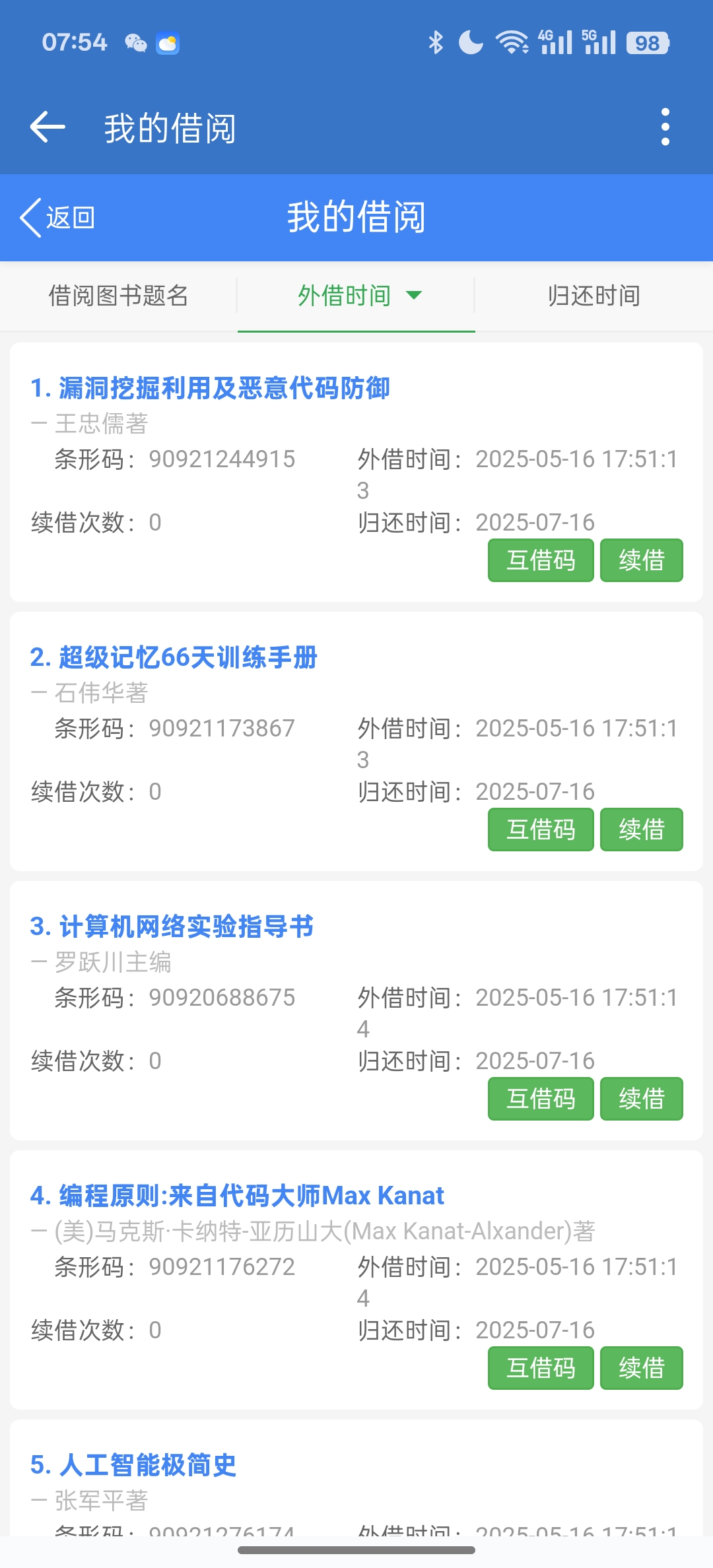Open book 超级记忆66天训练手册
The image size is (713, 1568).
tap(174, 657)
